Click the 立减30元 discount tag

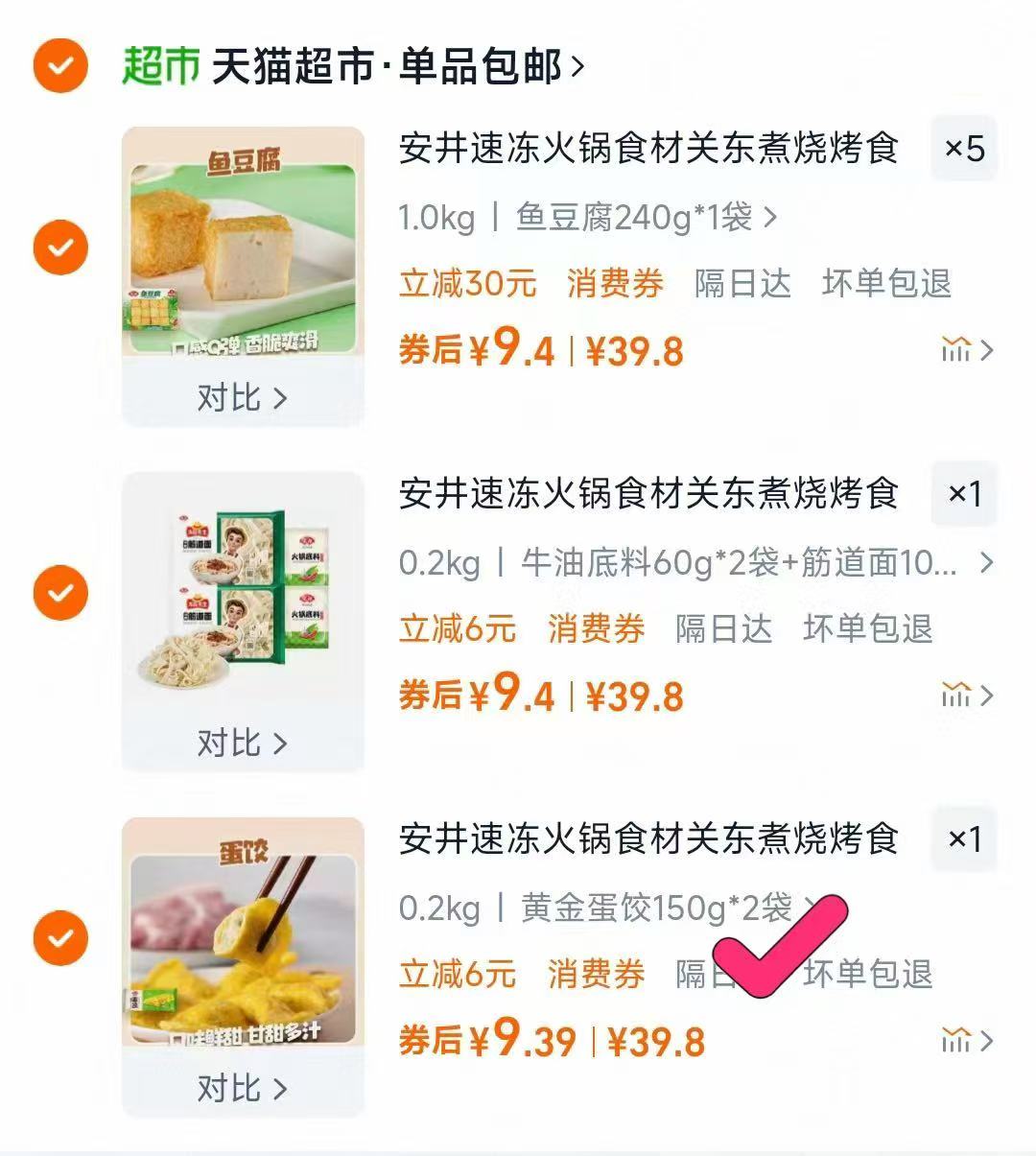point(467,285)
